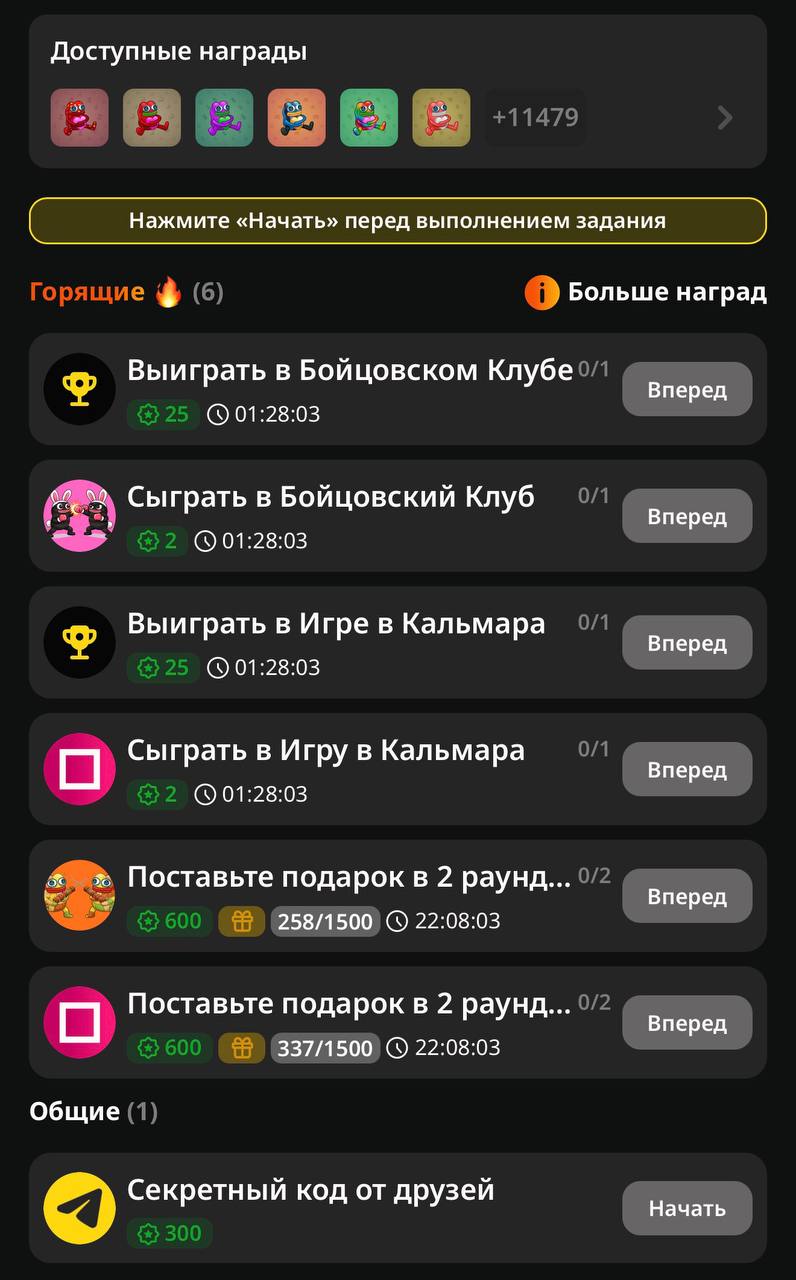The height and width of the screenshot is (1280, 796).
Task: Expand available rewards with the chevron arrow
Action: 725,118
